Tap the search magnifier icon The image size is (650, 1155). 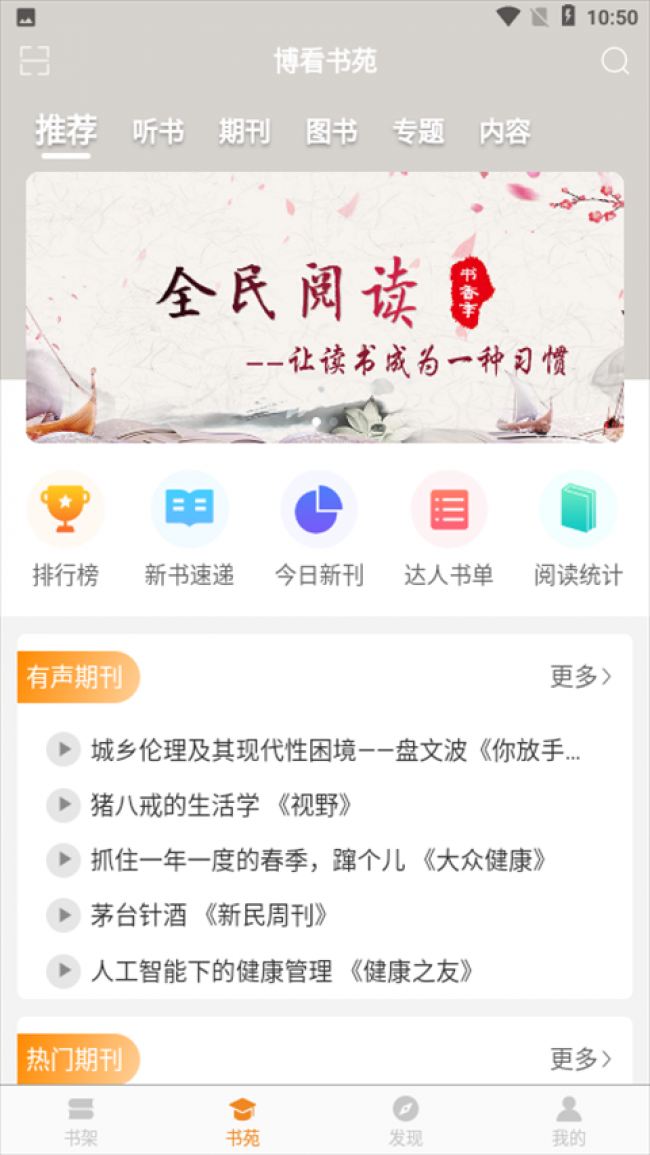(615, 61)
